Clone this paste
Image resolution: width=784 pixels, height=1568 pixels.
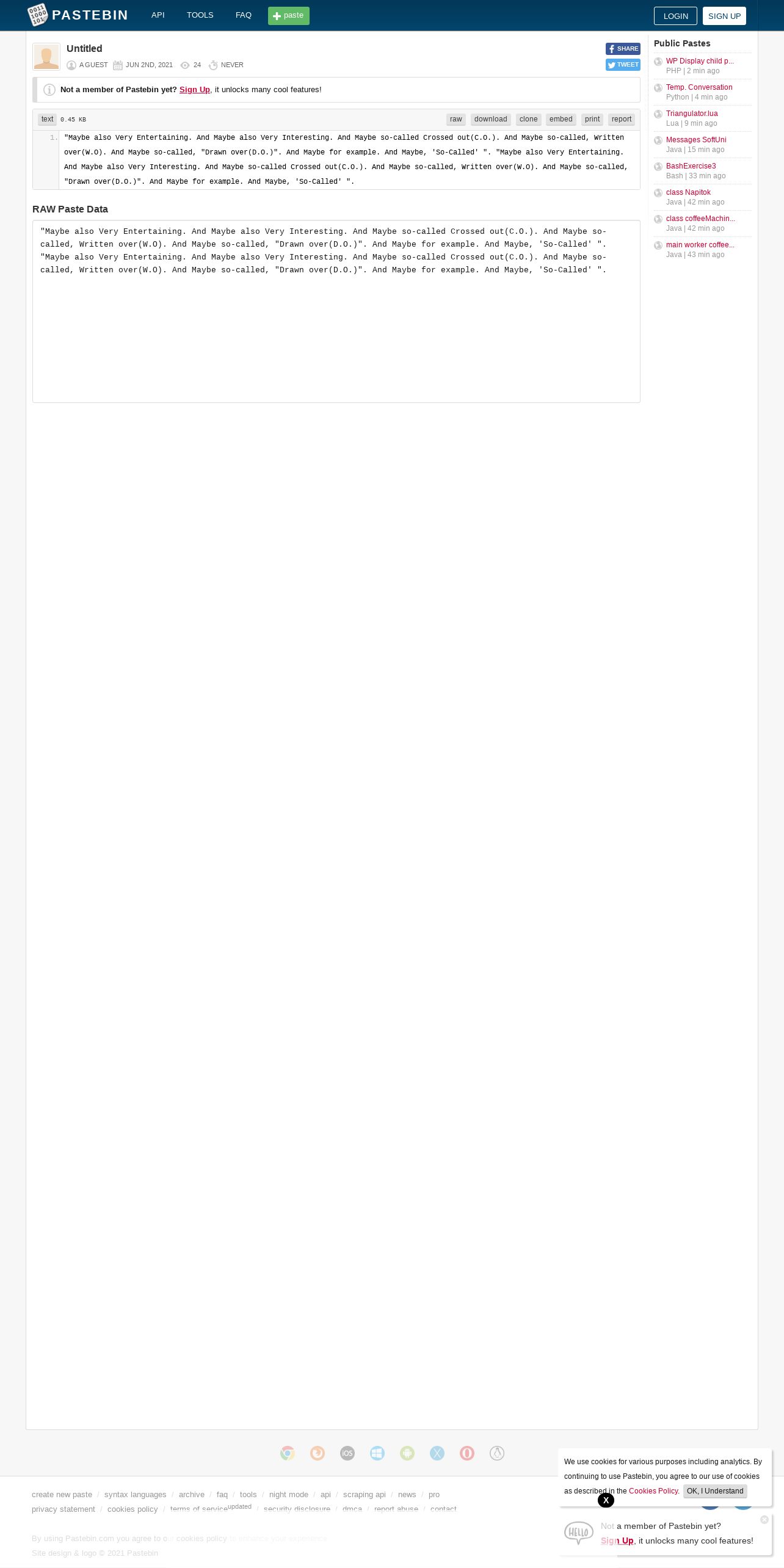(x=528, y=119)
